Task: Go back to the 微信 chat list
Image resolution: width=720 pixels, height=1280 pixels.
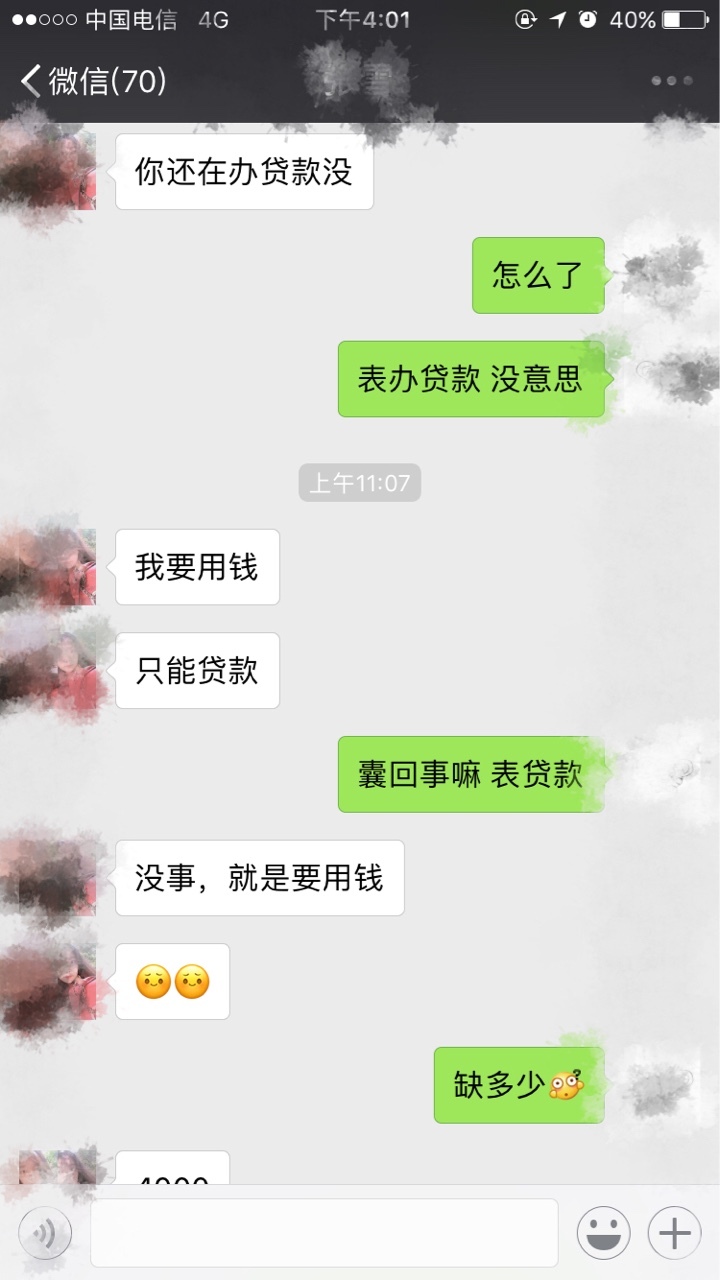Action: coord(93,81)
